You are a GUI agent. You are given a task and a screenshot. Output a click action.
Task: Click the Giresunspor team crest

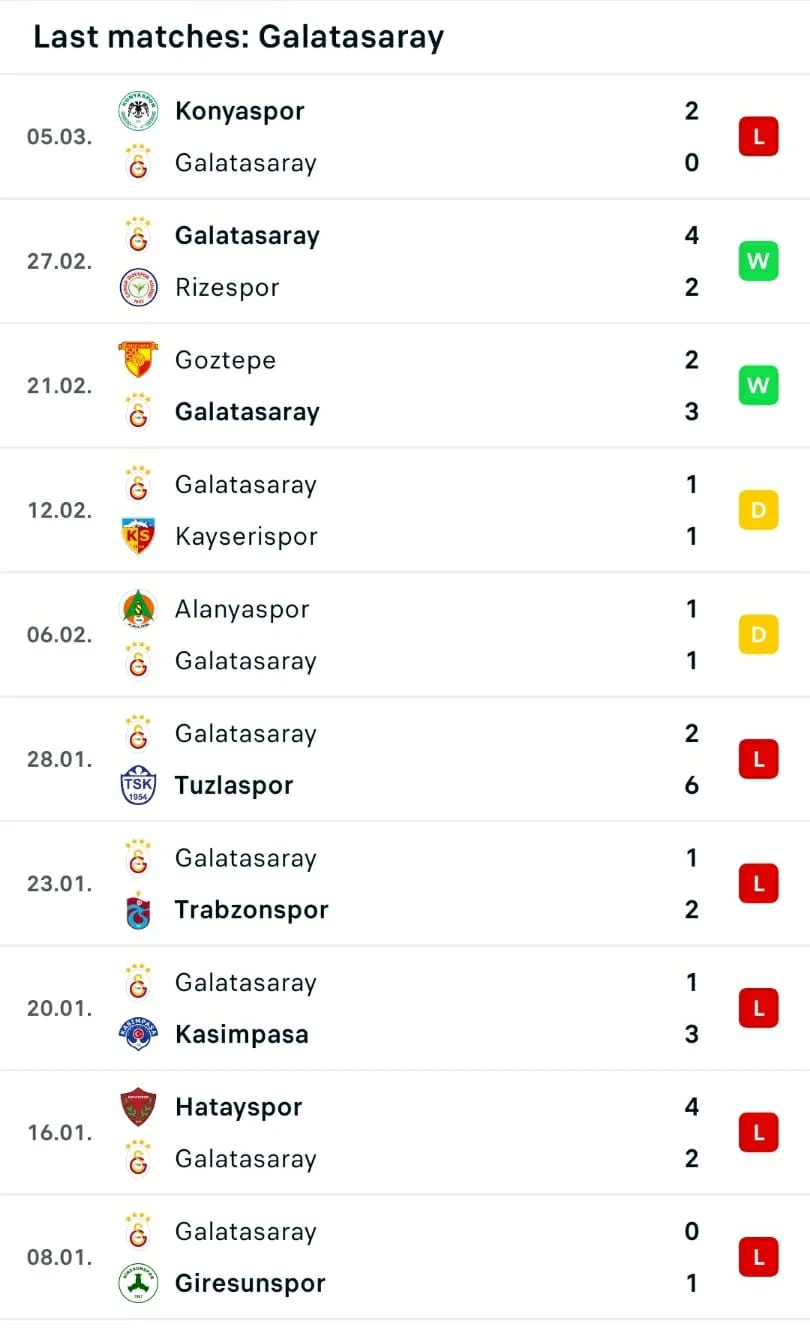click(x=138, y=1283)
